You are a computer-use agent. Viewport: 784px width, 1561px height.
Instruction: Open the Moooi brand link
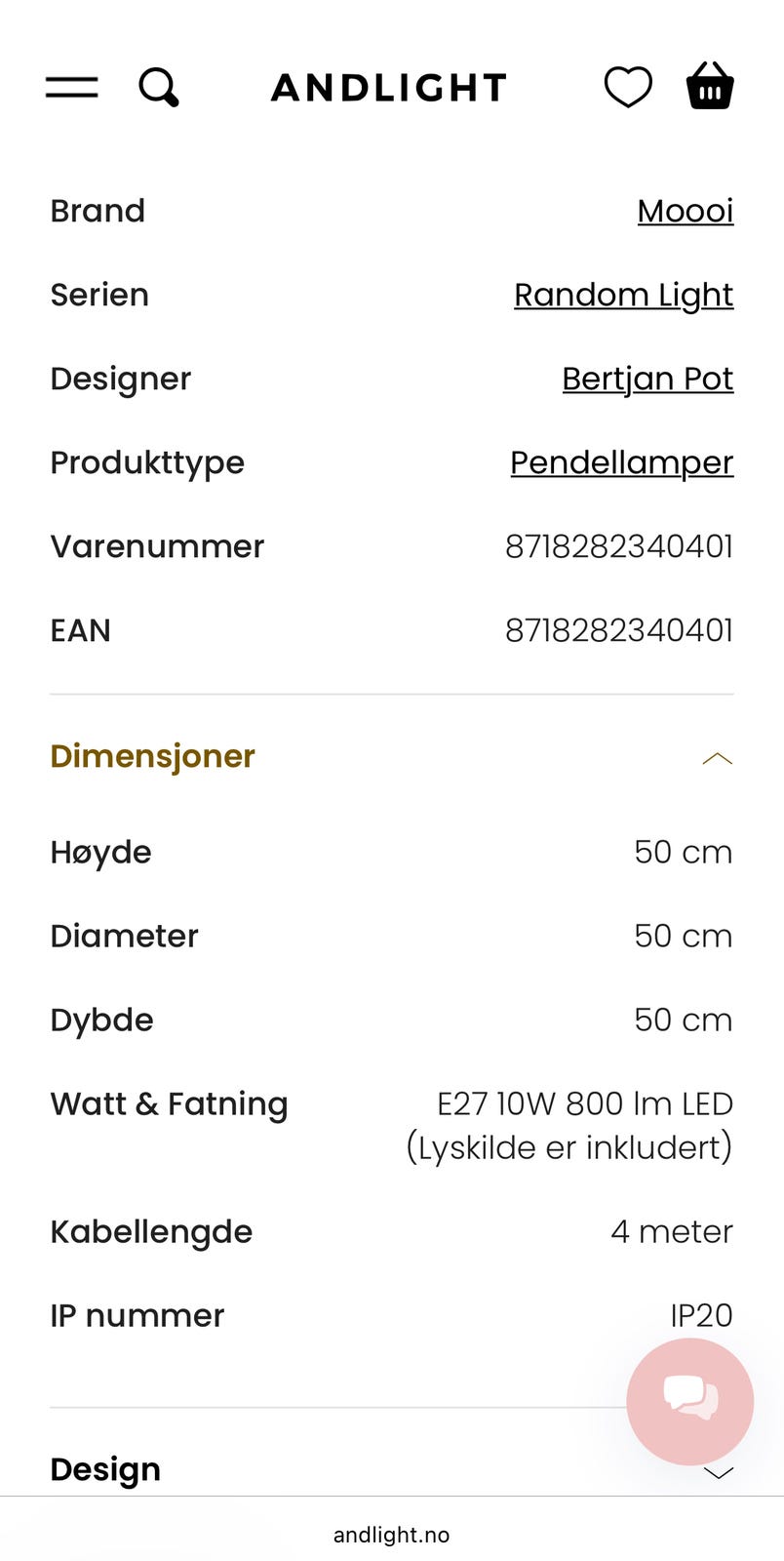[x=685, y=211]
